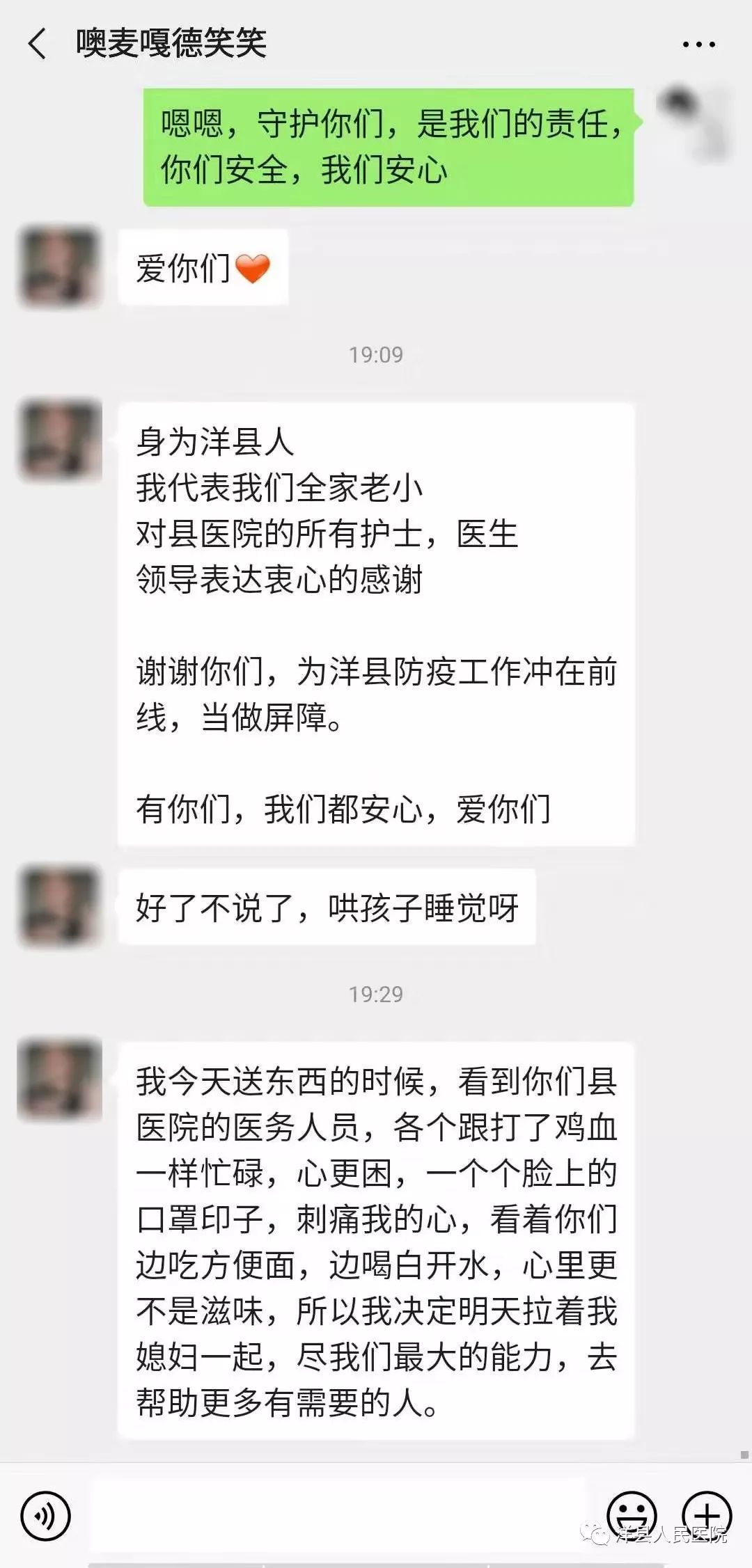
Task: Open the emoji sticker panel
Action: (632, 1516)
